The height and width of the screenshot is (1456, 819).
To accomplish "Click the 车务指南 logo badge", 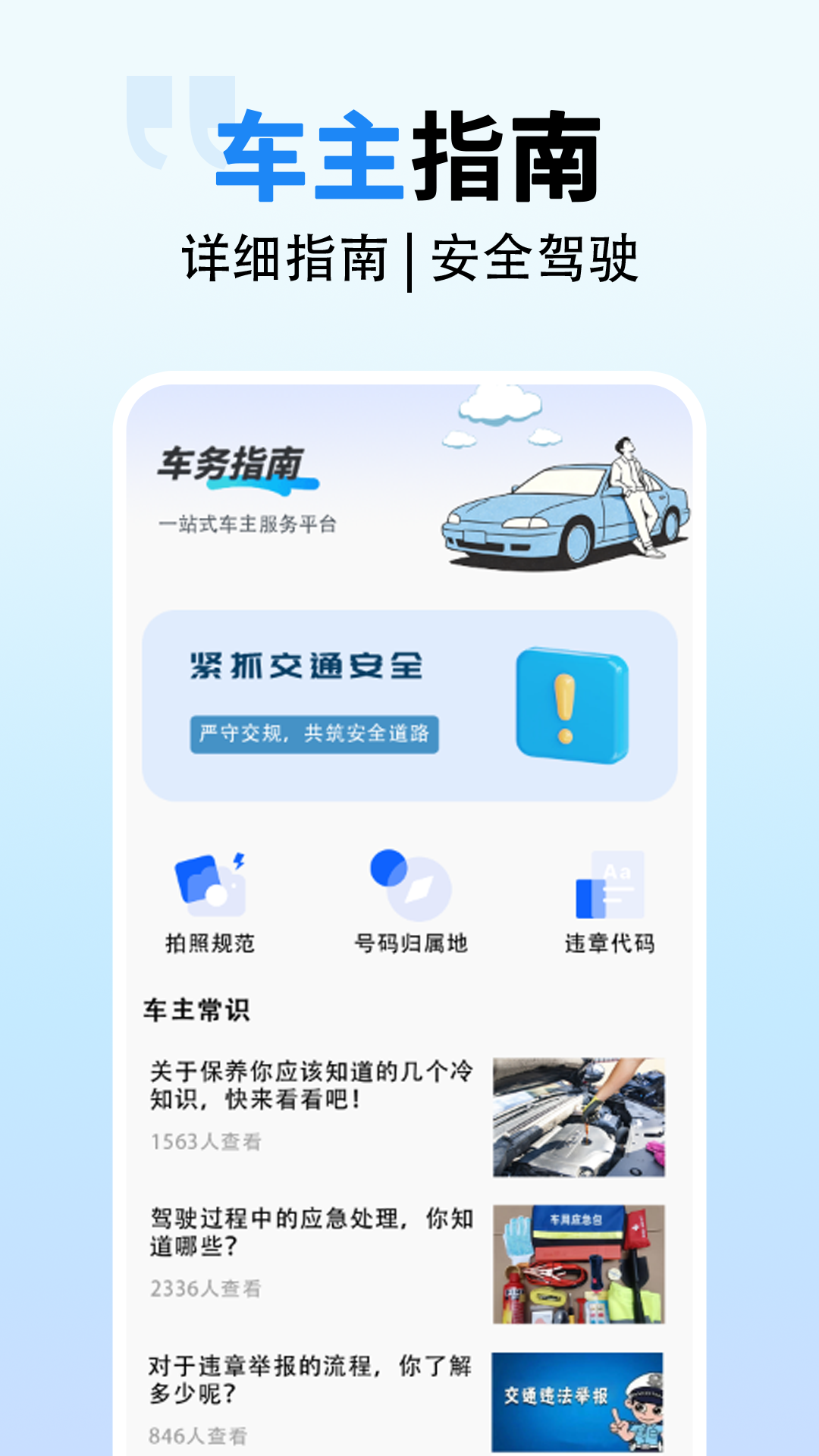I will pyautogui.click(x=233, y=463).
